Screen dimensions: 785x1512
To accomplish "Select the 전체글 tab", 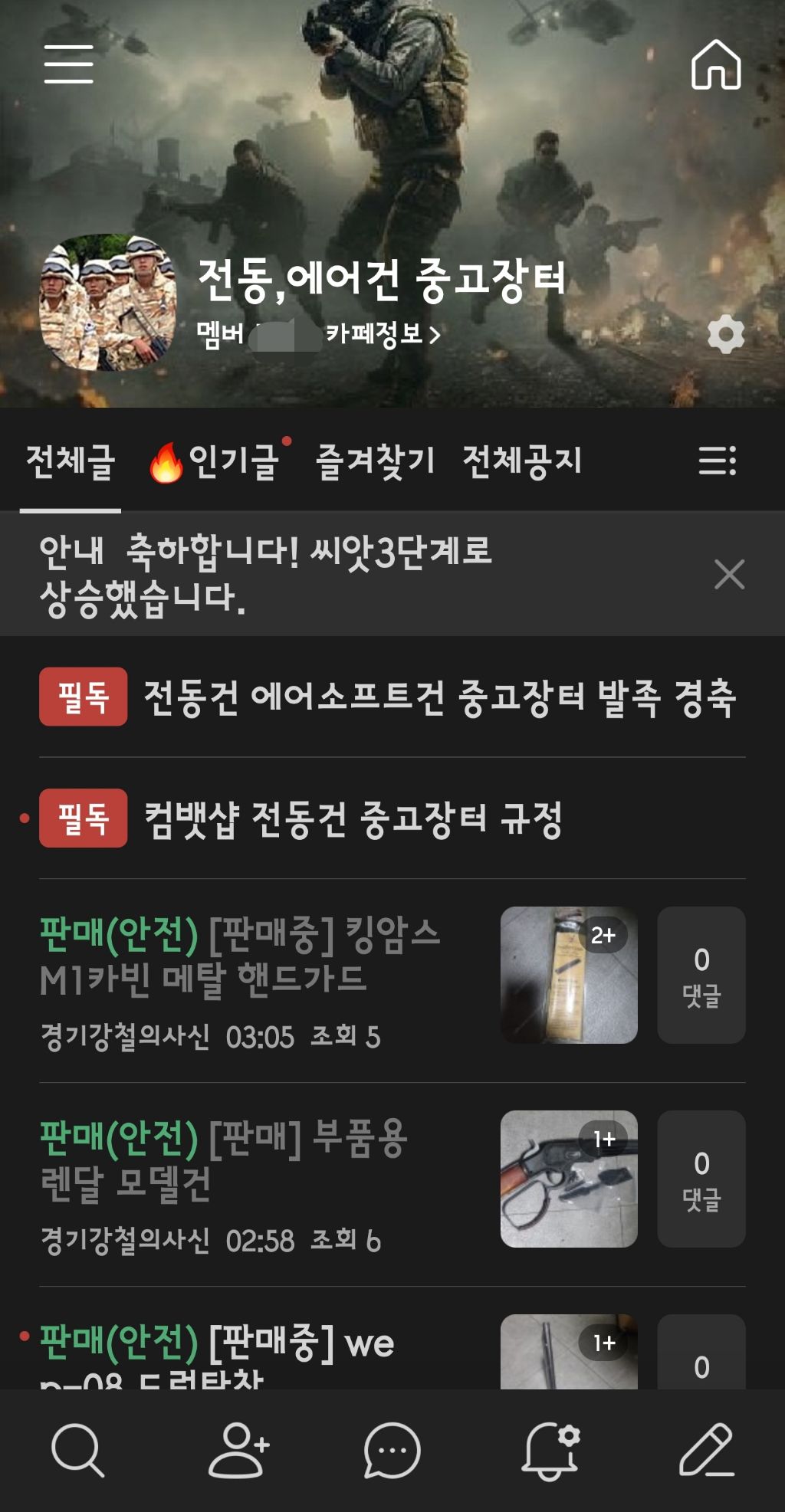I will coord(71,461).
